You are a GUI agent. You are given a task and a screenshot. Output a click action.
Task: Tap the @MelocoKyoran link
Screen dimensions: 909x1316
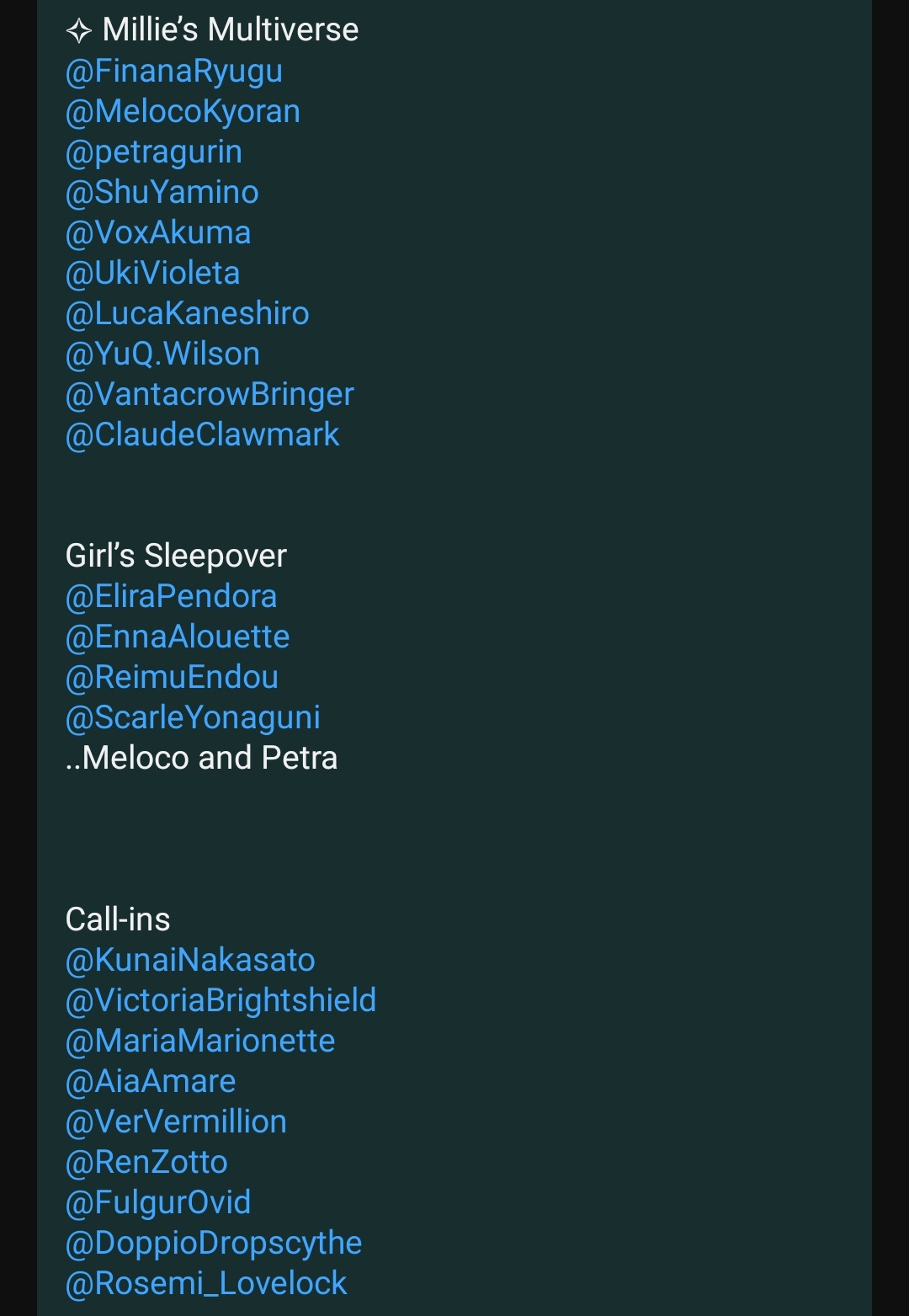(183, 112)
